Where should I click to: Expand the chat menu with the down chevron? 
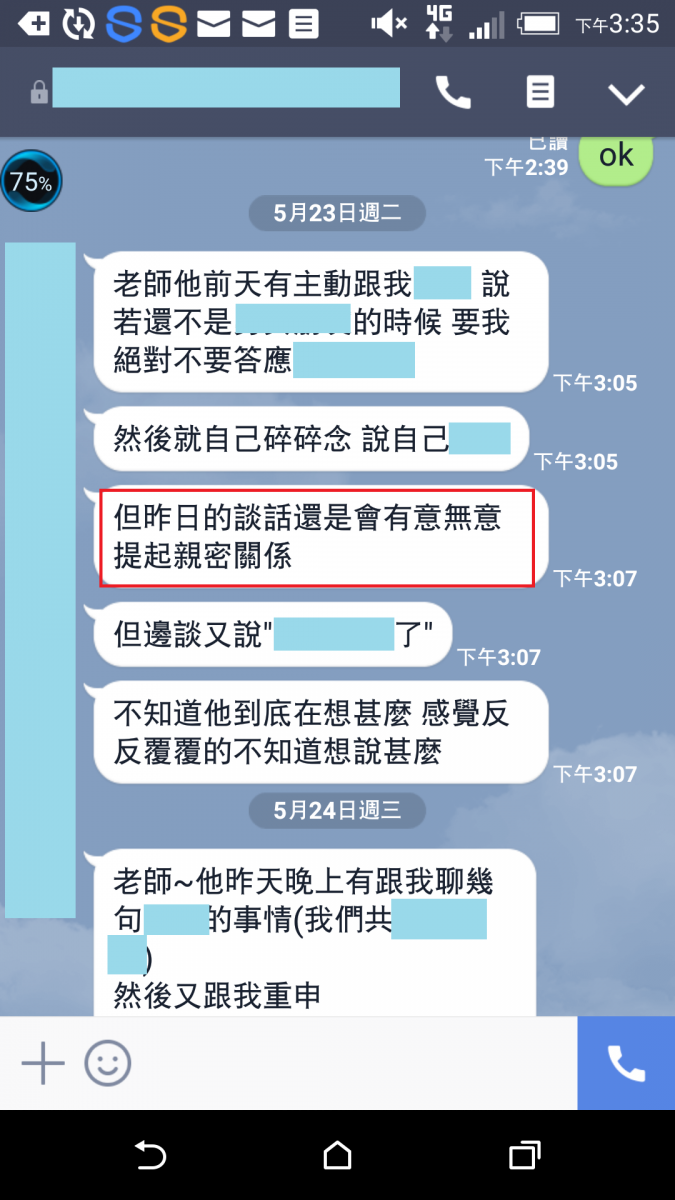[x=627, y=94]
